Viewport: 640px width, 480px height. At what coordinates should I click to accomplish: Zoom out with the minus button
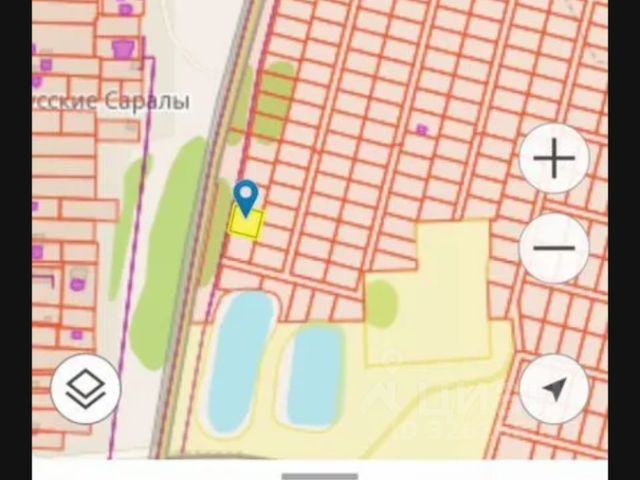point(554,248)
